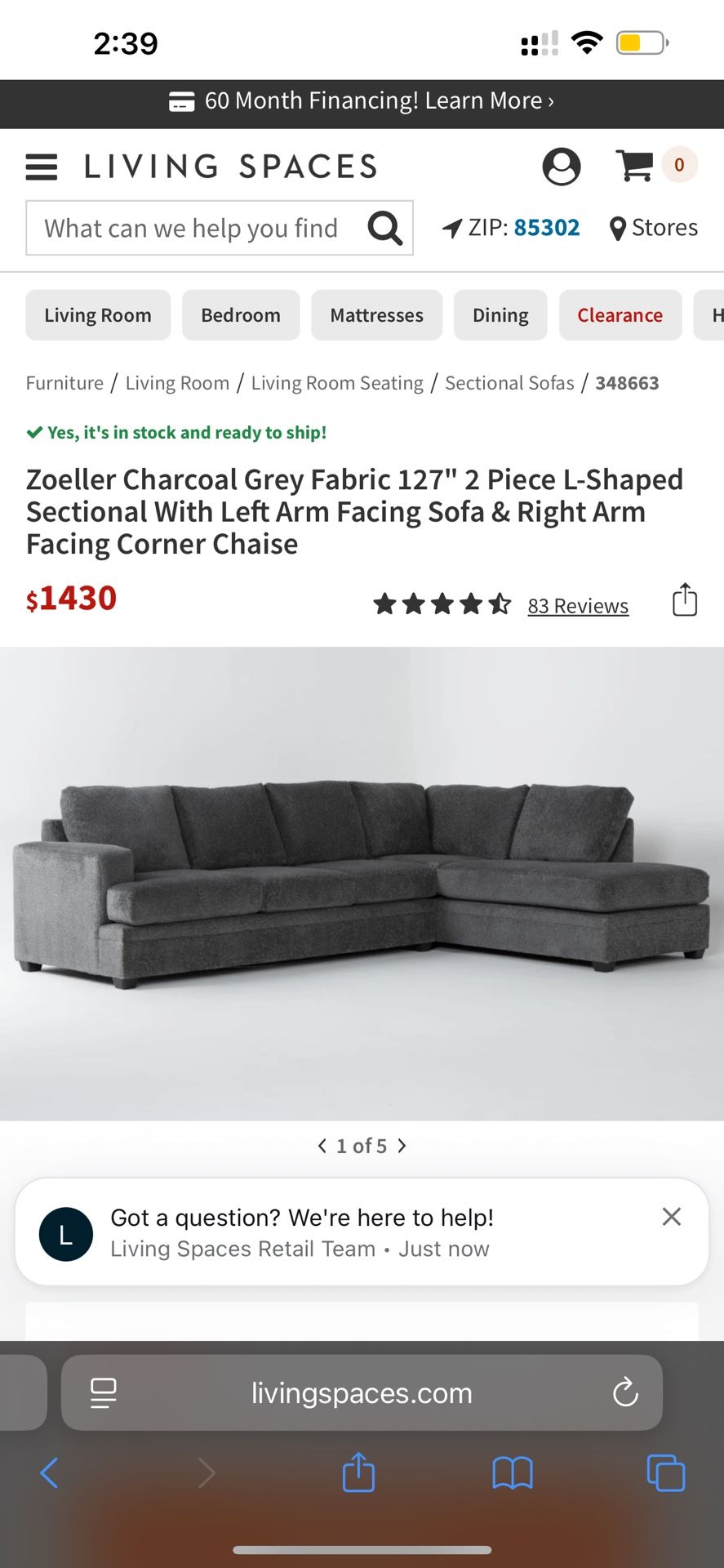
Task: Open the Mattresses category
Action: 376,315
